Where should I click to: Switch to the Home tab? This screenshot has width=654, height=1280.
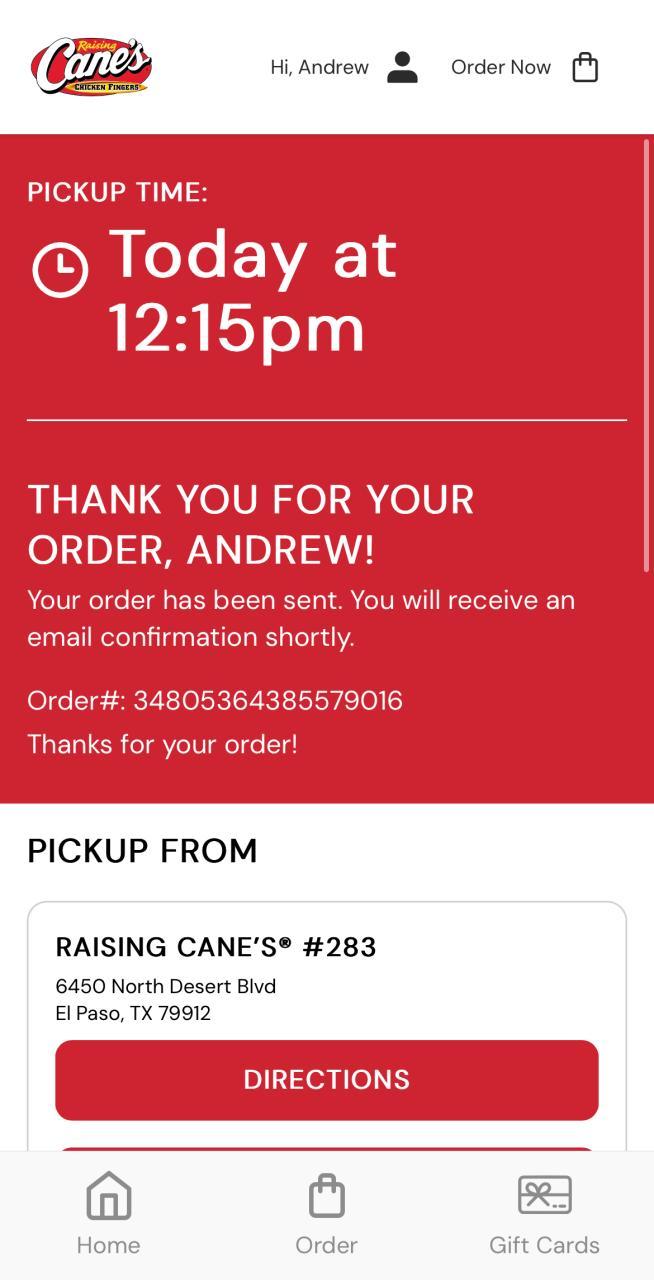[108, 1214]
